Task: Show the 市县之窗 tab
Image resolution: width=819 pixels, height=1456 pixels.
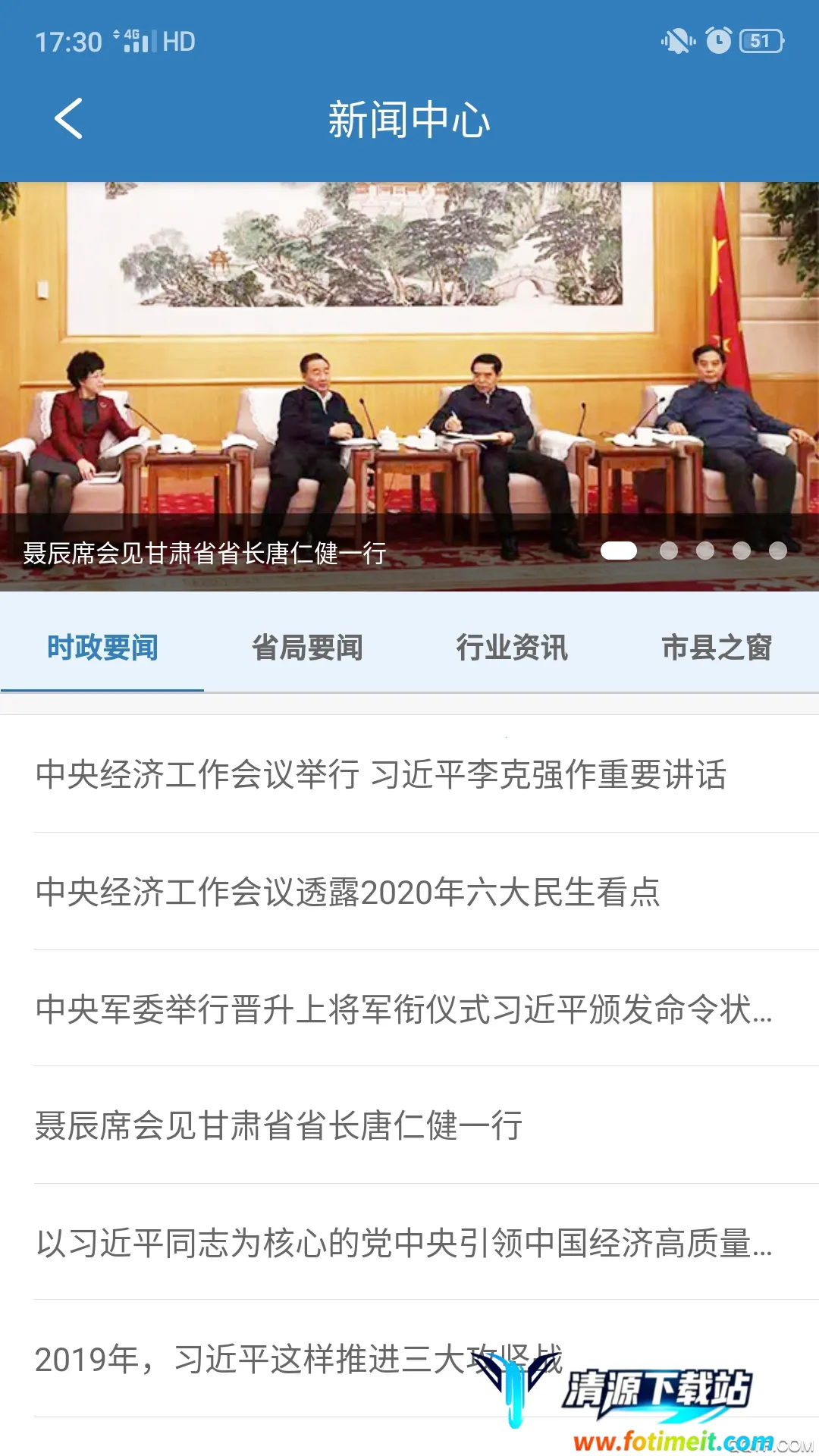Action: 716,648
